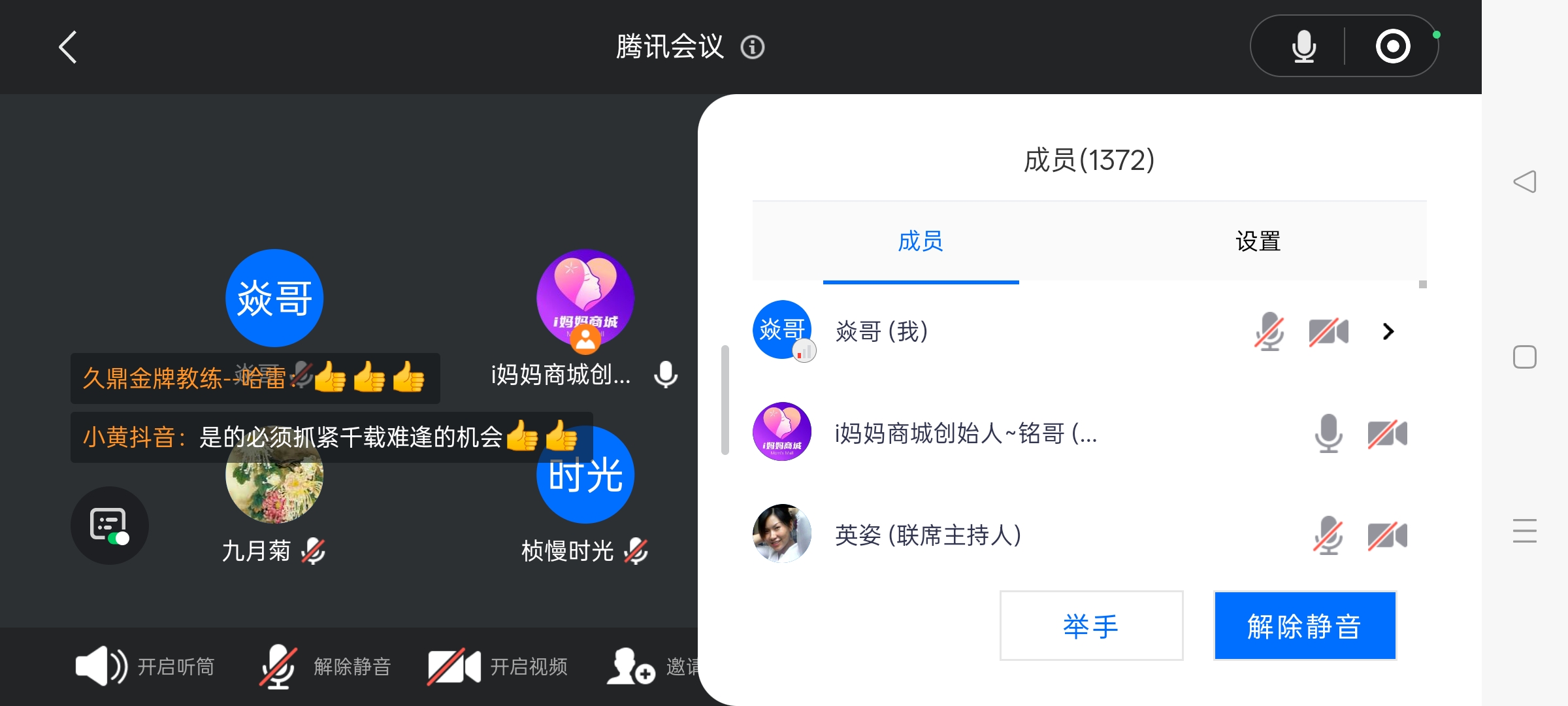The image size is (1568, 706).
Task: Tap the blue 解除静音 button in members panel
Action: click(1304, 626)
